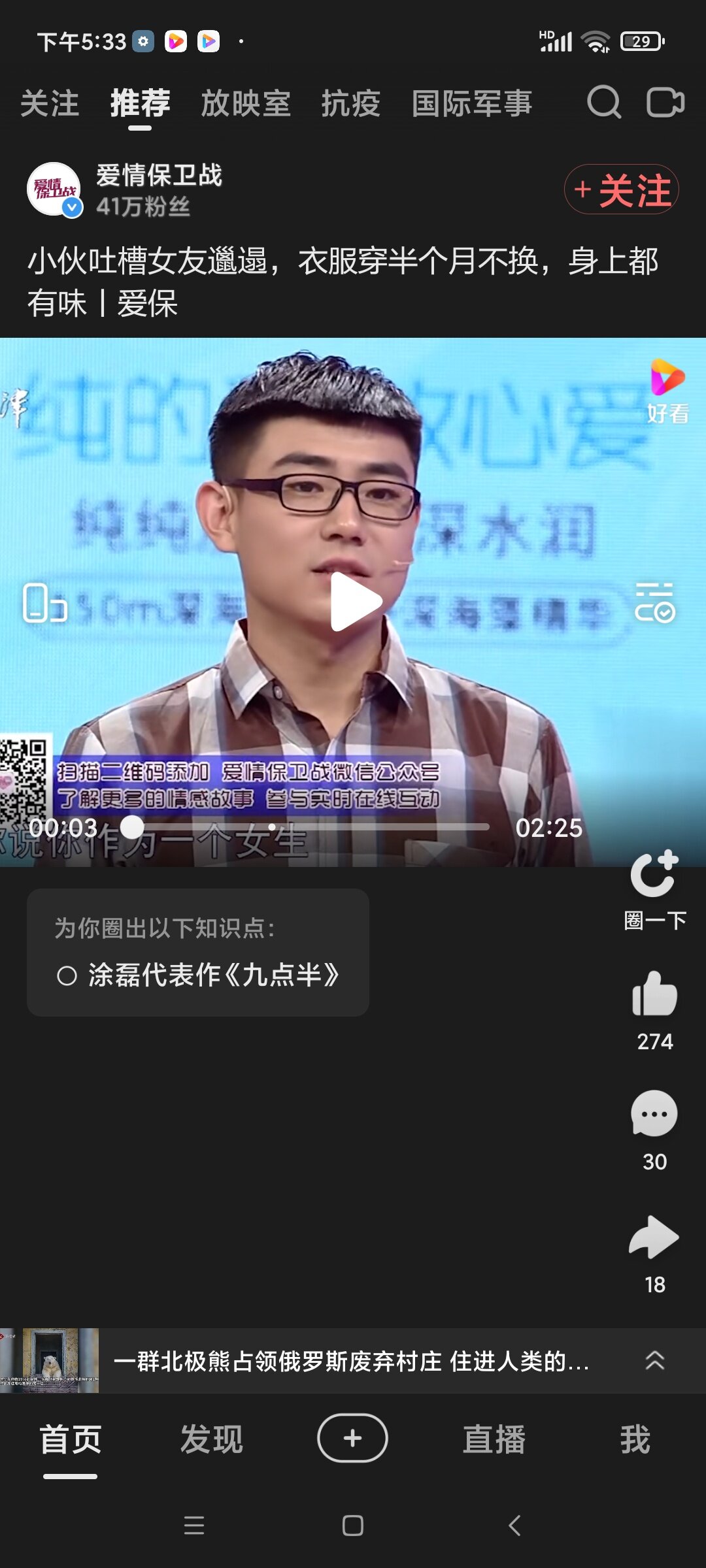This screenshot has width=706, height=1568.
Task: Open the 我 profile tab
Action: tap(635, 1439)
